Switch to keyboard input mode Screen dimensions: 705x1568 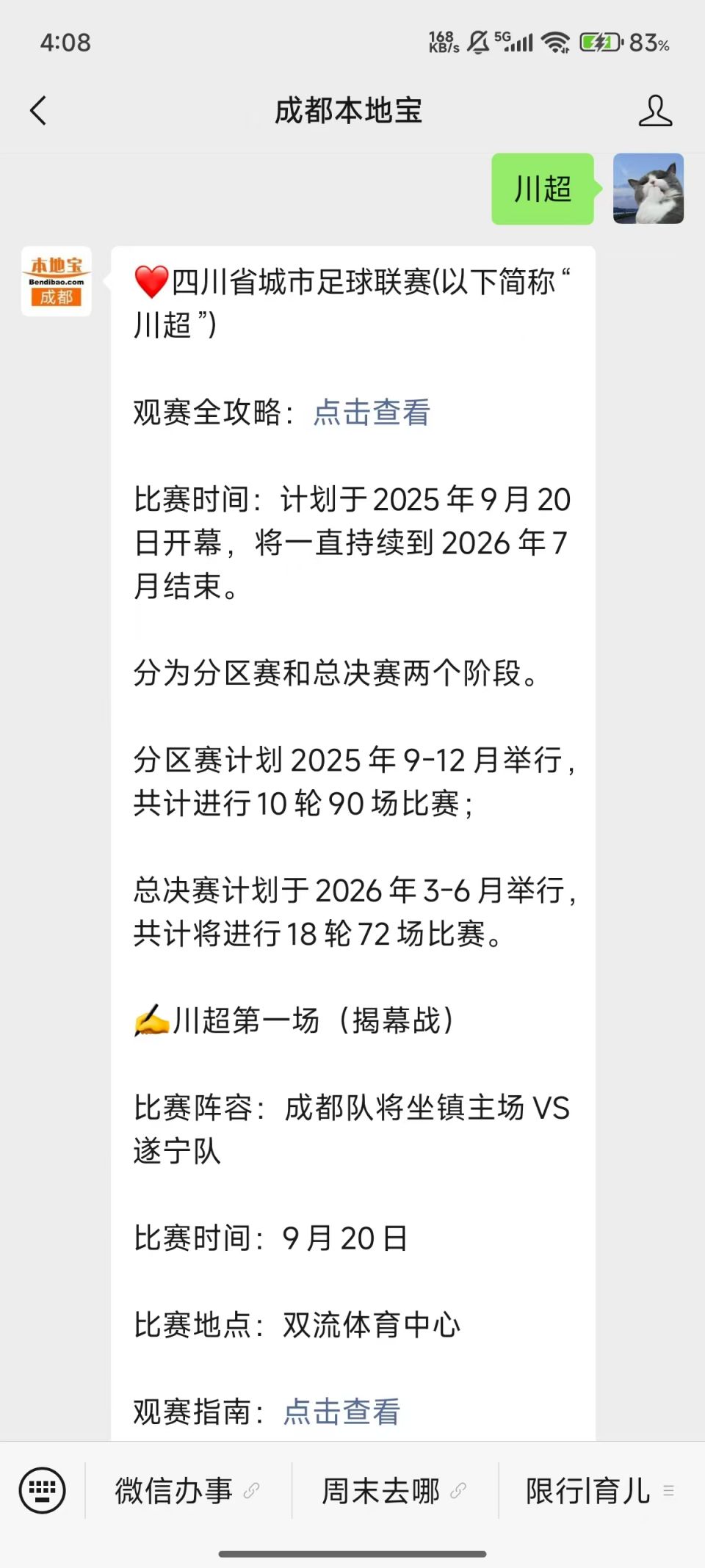click(42, 1491)
